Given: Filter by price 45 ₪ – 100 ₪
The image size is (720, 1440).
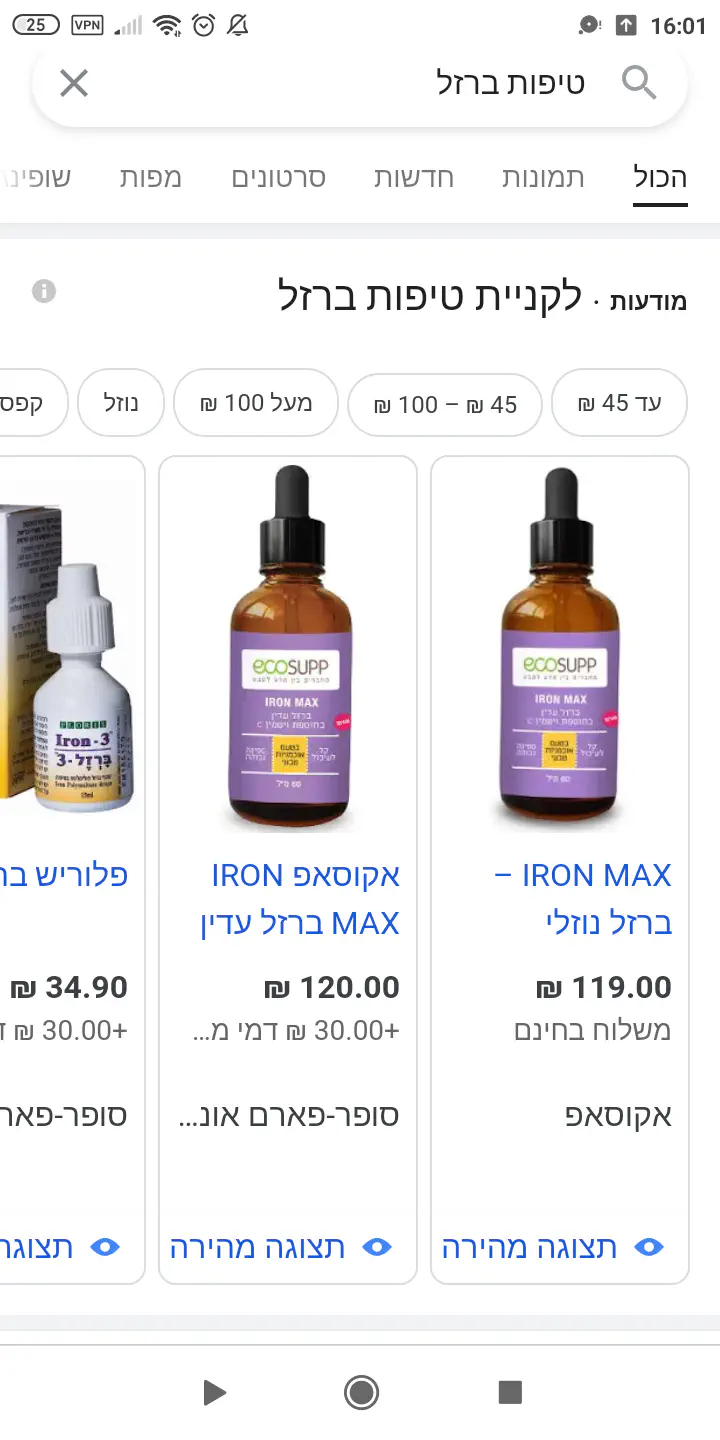Looking at the screenshot, I should pyautogui.click(x=445, y=405).
